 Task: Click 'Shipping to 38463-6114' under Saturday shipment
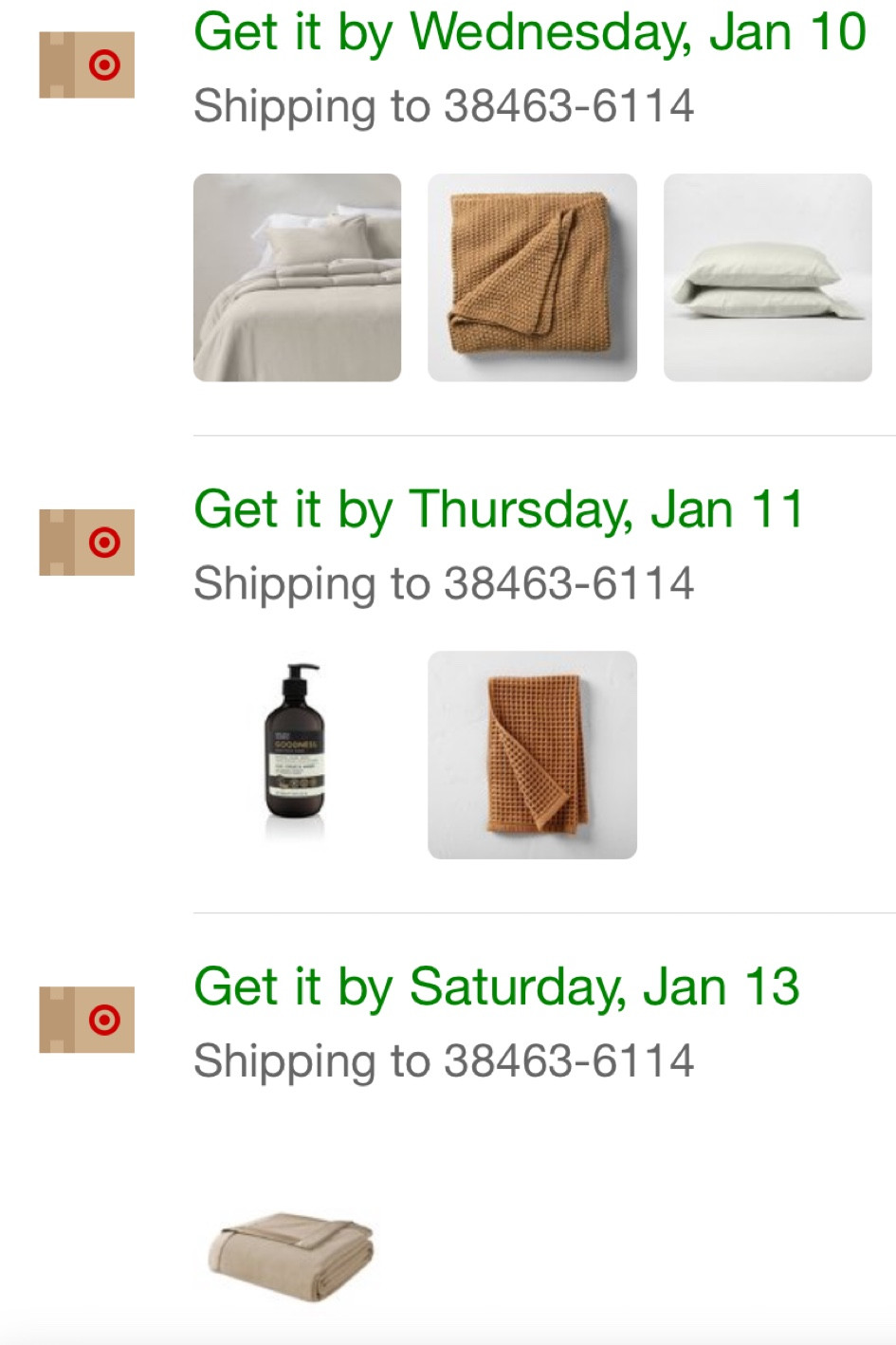[x=446, y=1061]
